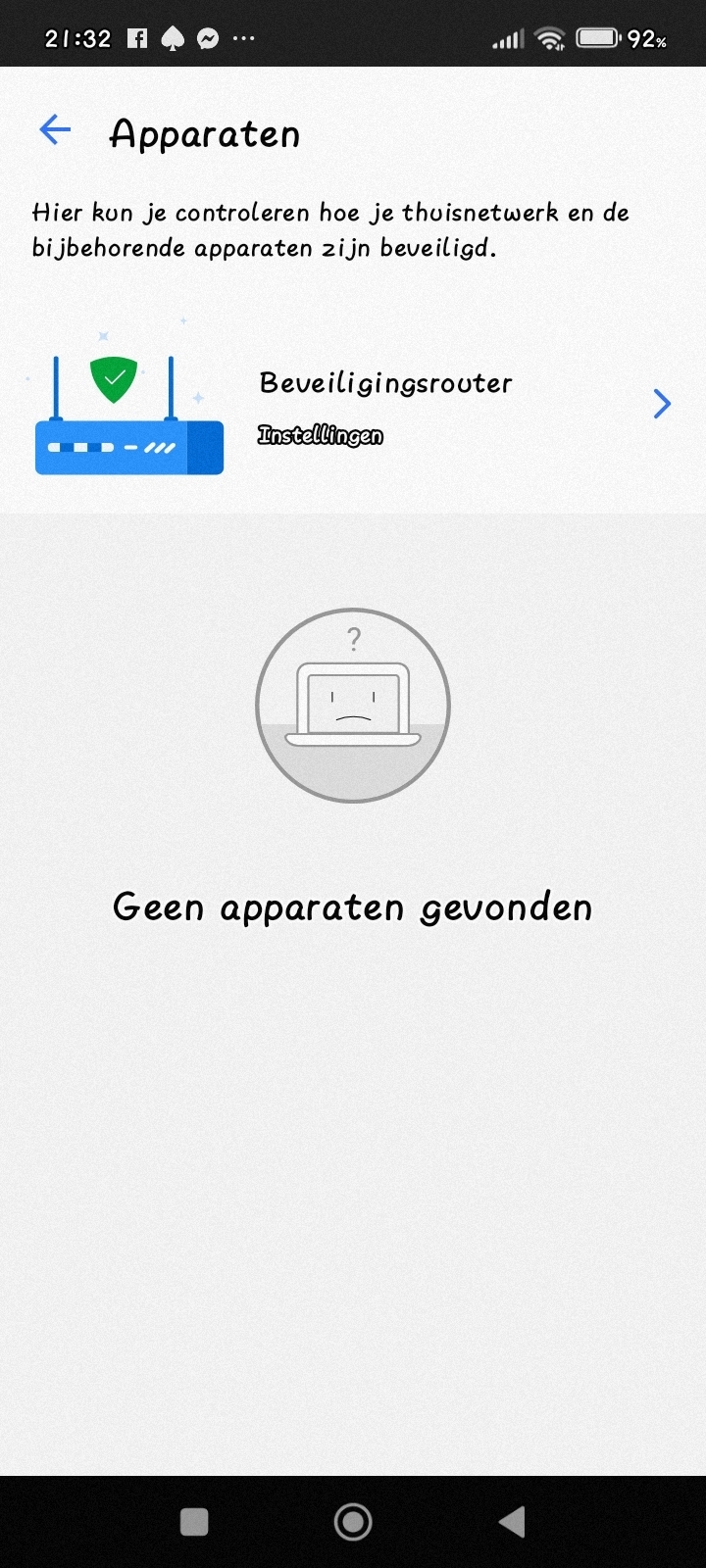Go to the home screen
This screenshot has height=1568, width=706.
[x=353, y=1522]
